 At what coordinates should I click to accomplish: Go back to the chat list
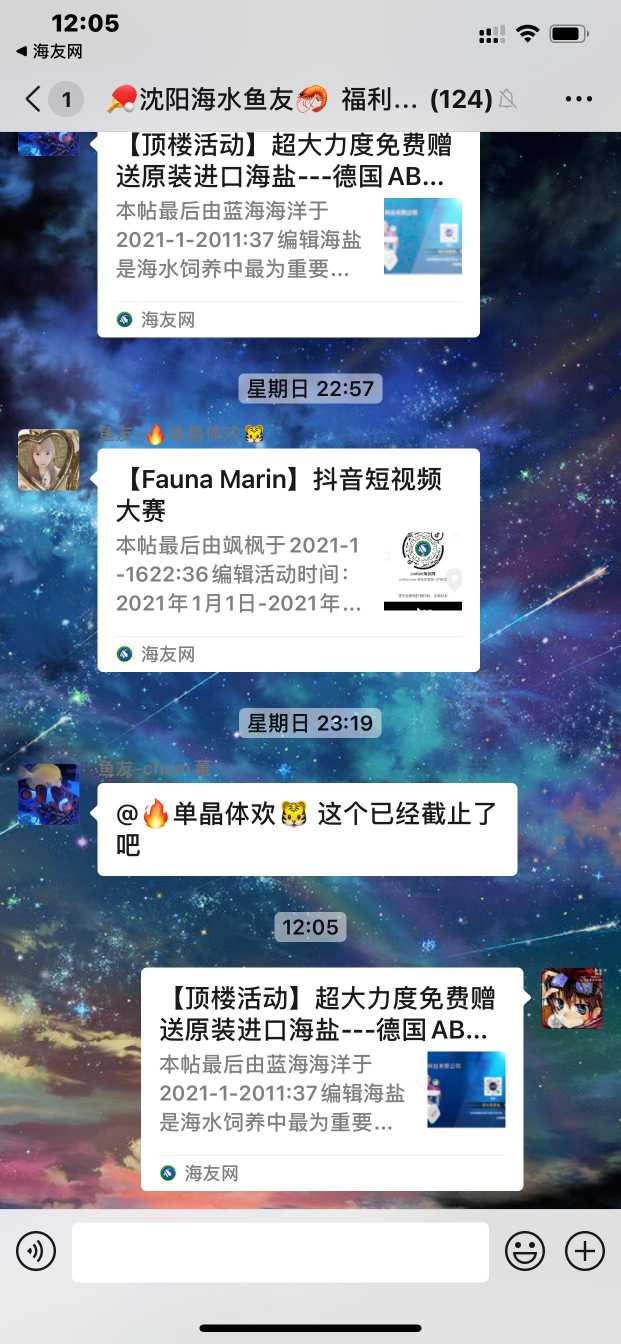34,99
